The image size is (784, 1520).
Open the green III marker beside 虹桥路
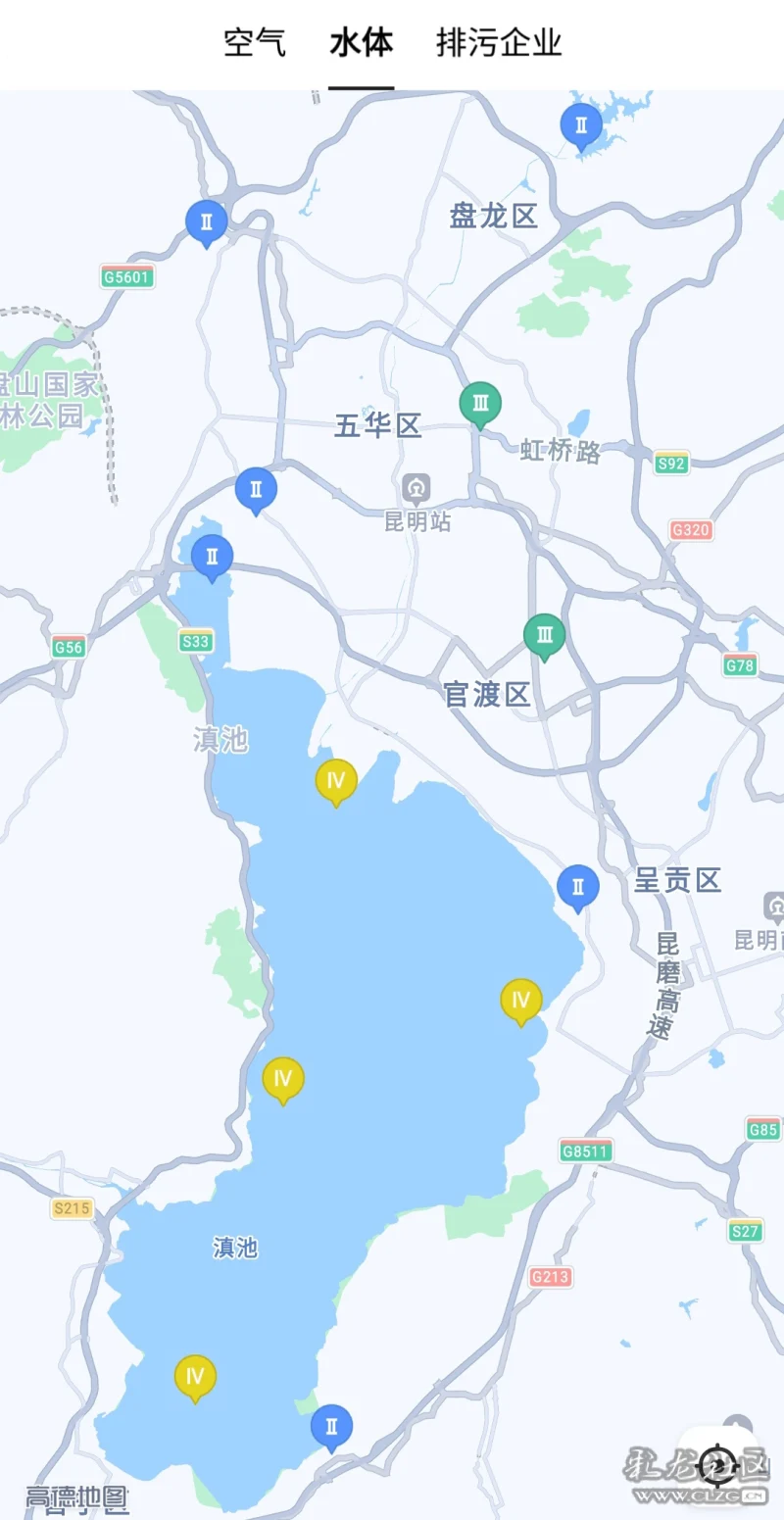pos(480,403)
